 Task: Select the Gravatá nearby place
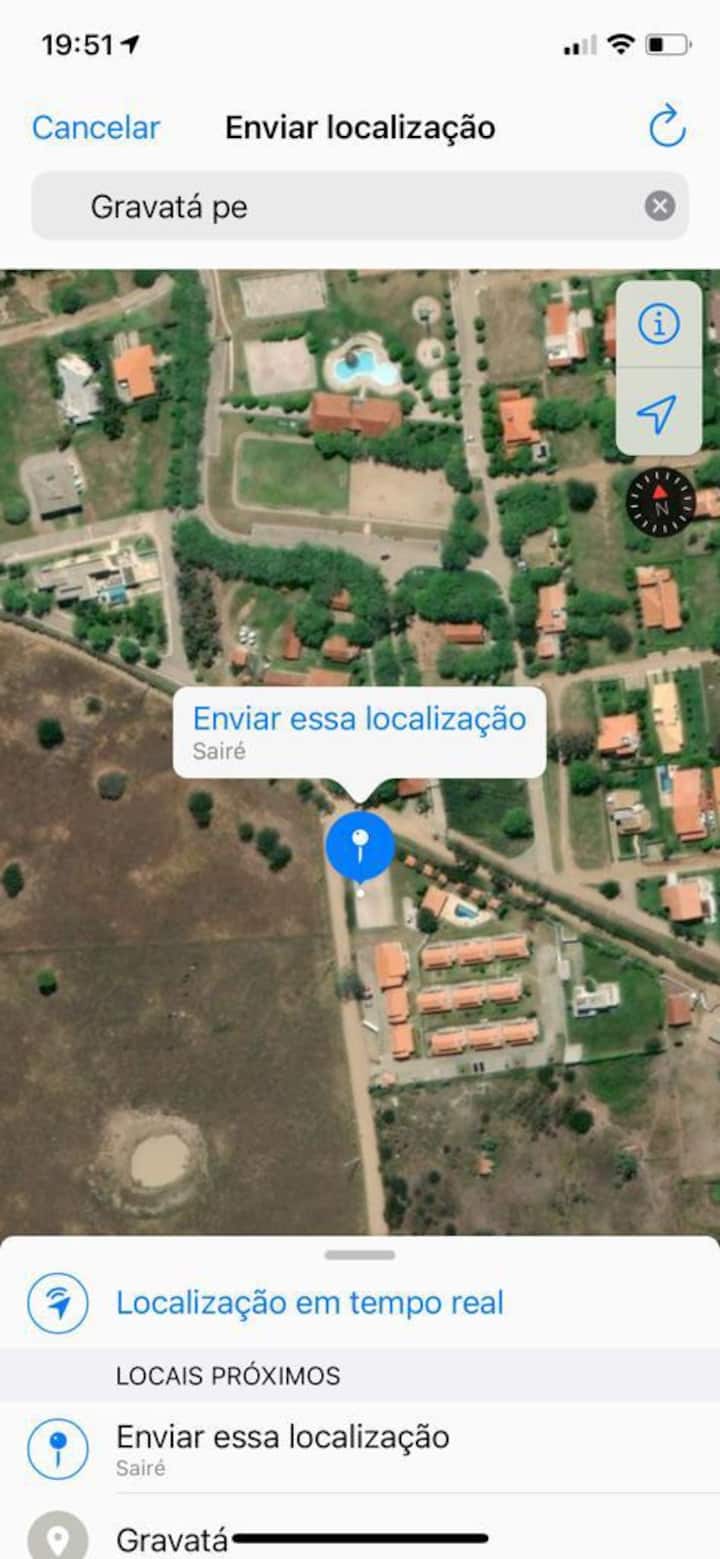point(172,1539)
